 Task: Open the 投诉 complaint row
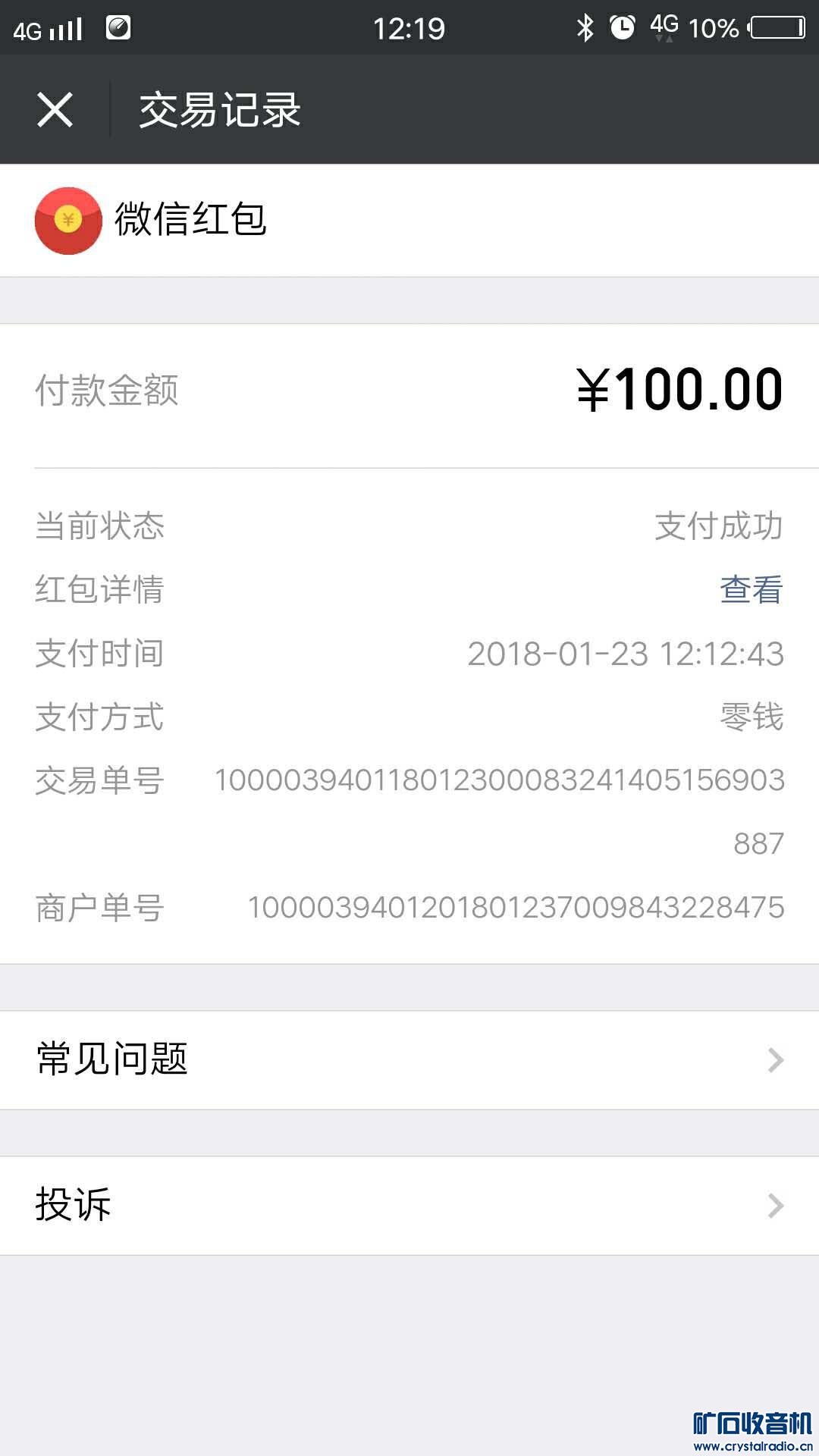(x=409, y=1205)
